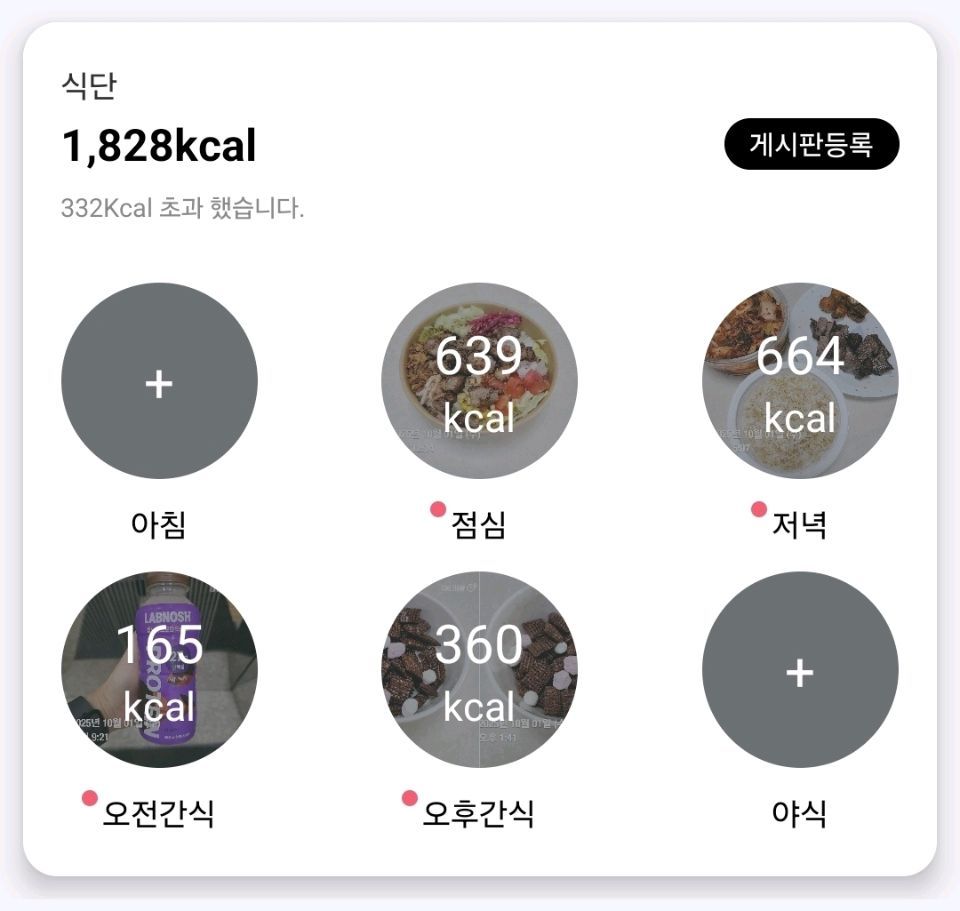The image size is (960, 911).
Task: Open the 저녁 664 kcal meal
Action: pyautogui.click(x=799, y=381)
